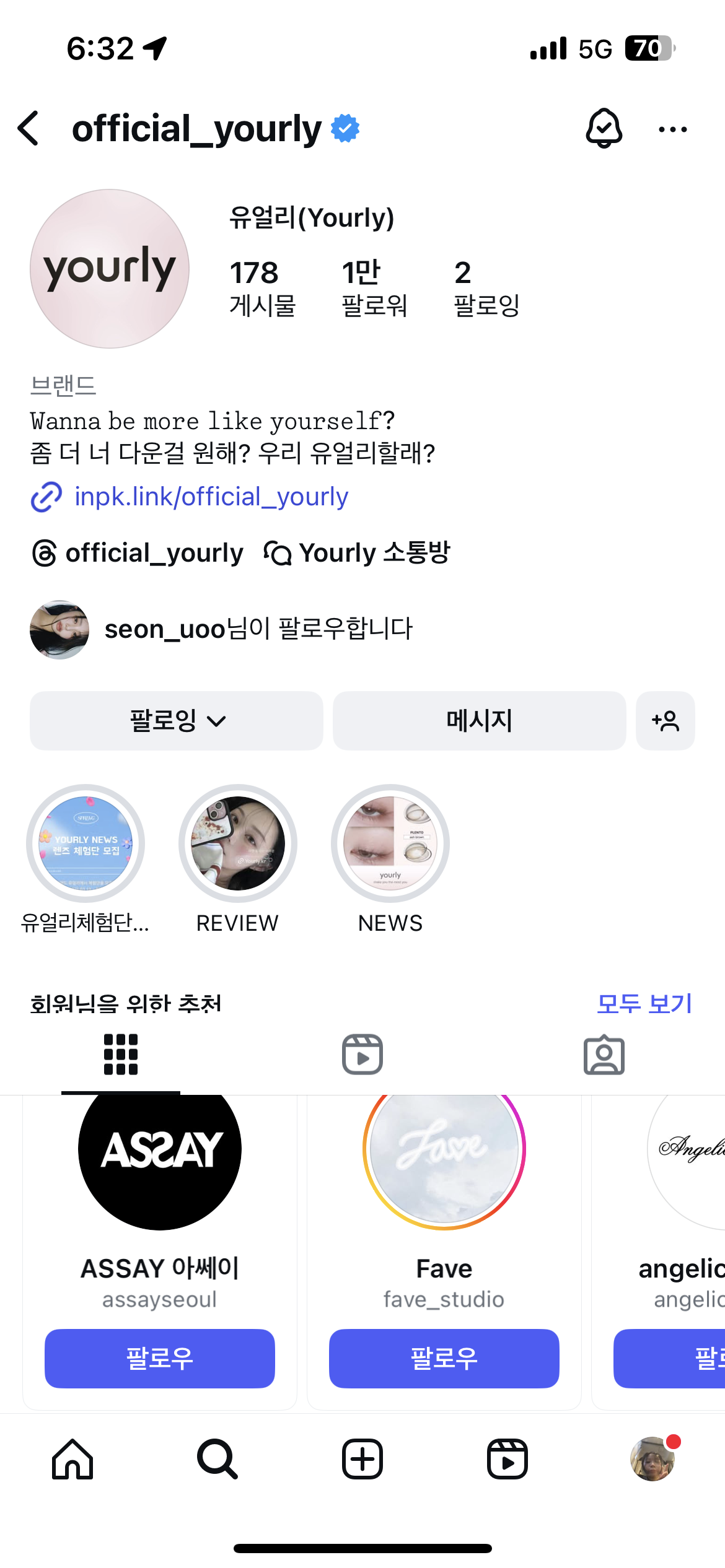
Task: Open the 유얼리체험단 story highlight
Action: [86, 843]
